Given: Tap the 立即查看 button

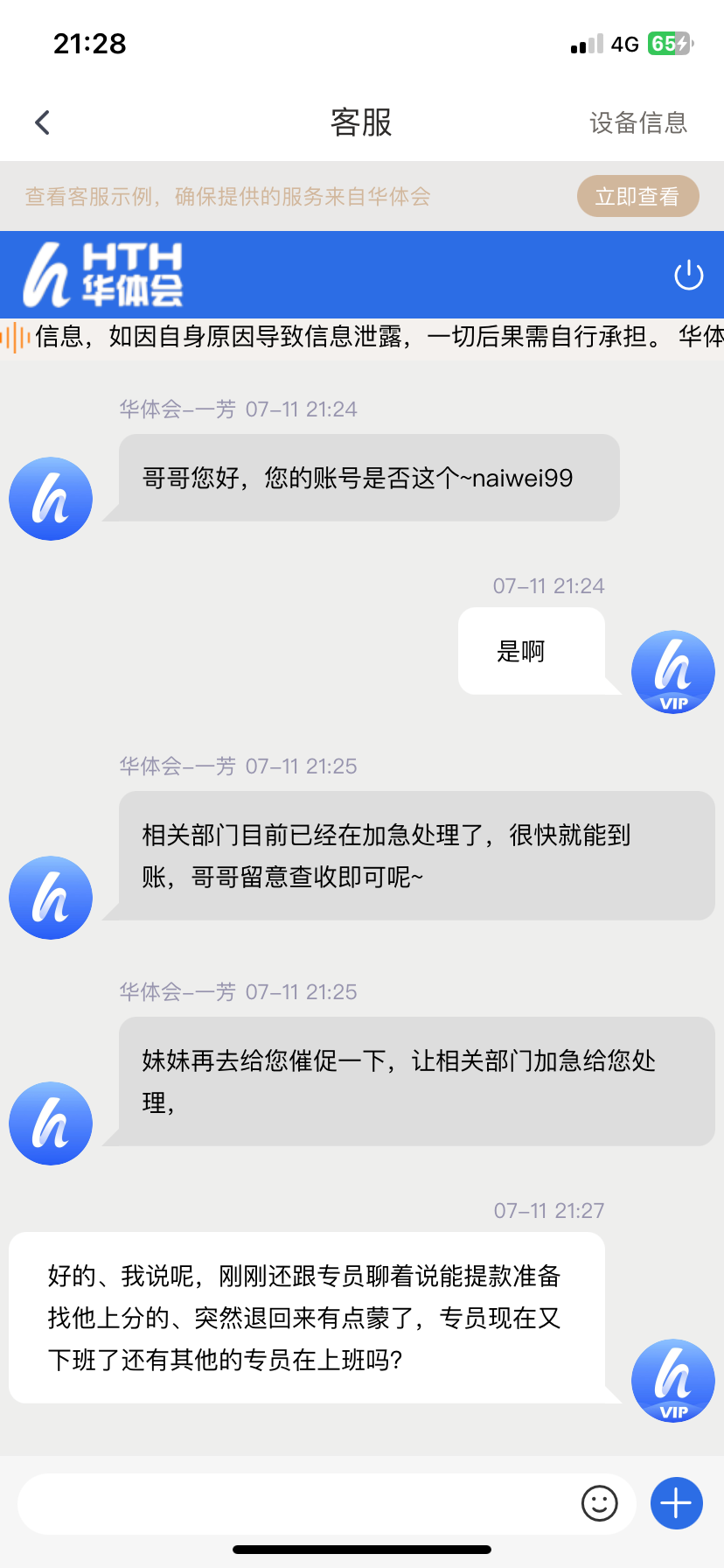Looking at the screenshot, I should [637, 196].
